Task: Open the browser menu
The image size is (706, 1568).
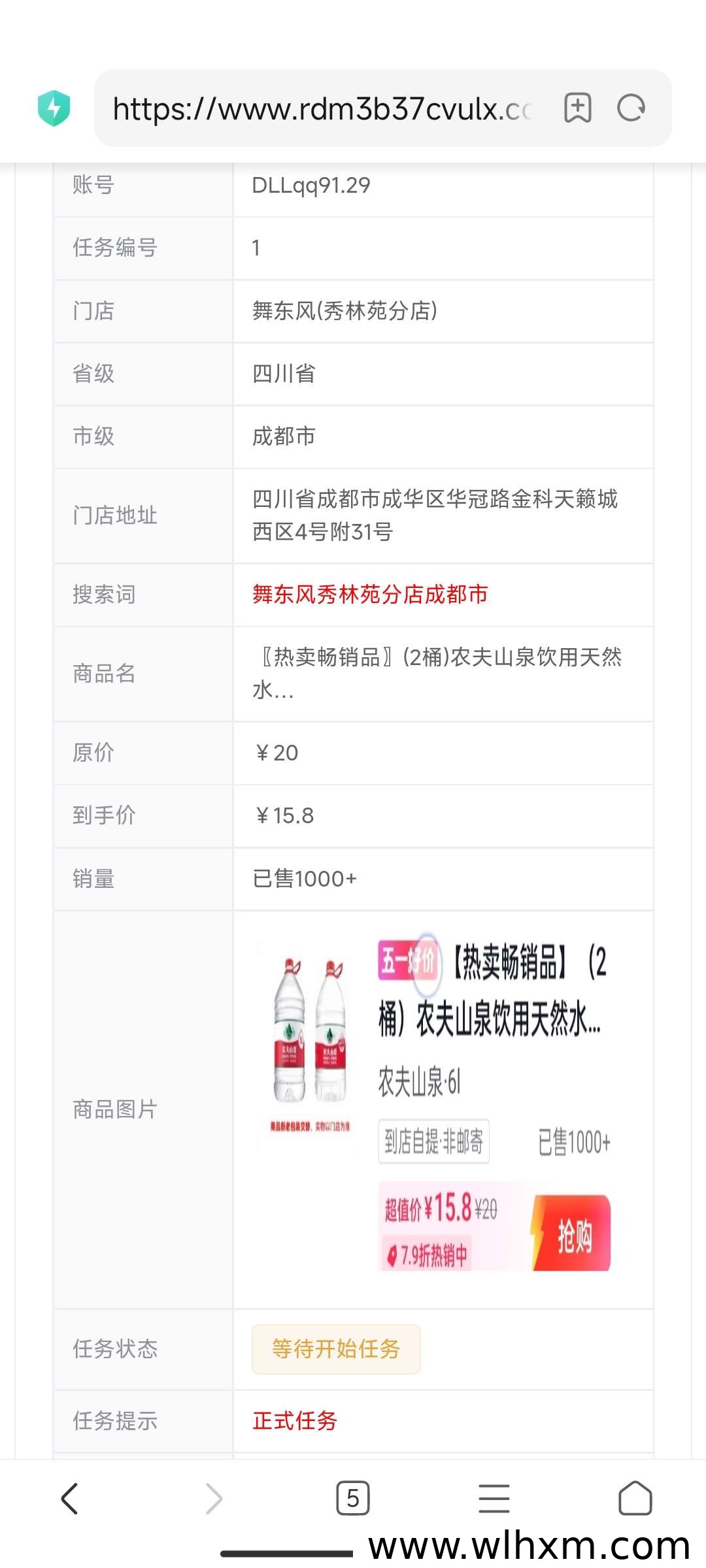Action: coord(494,1498)
